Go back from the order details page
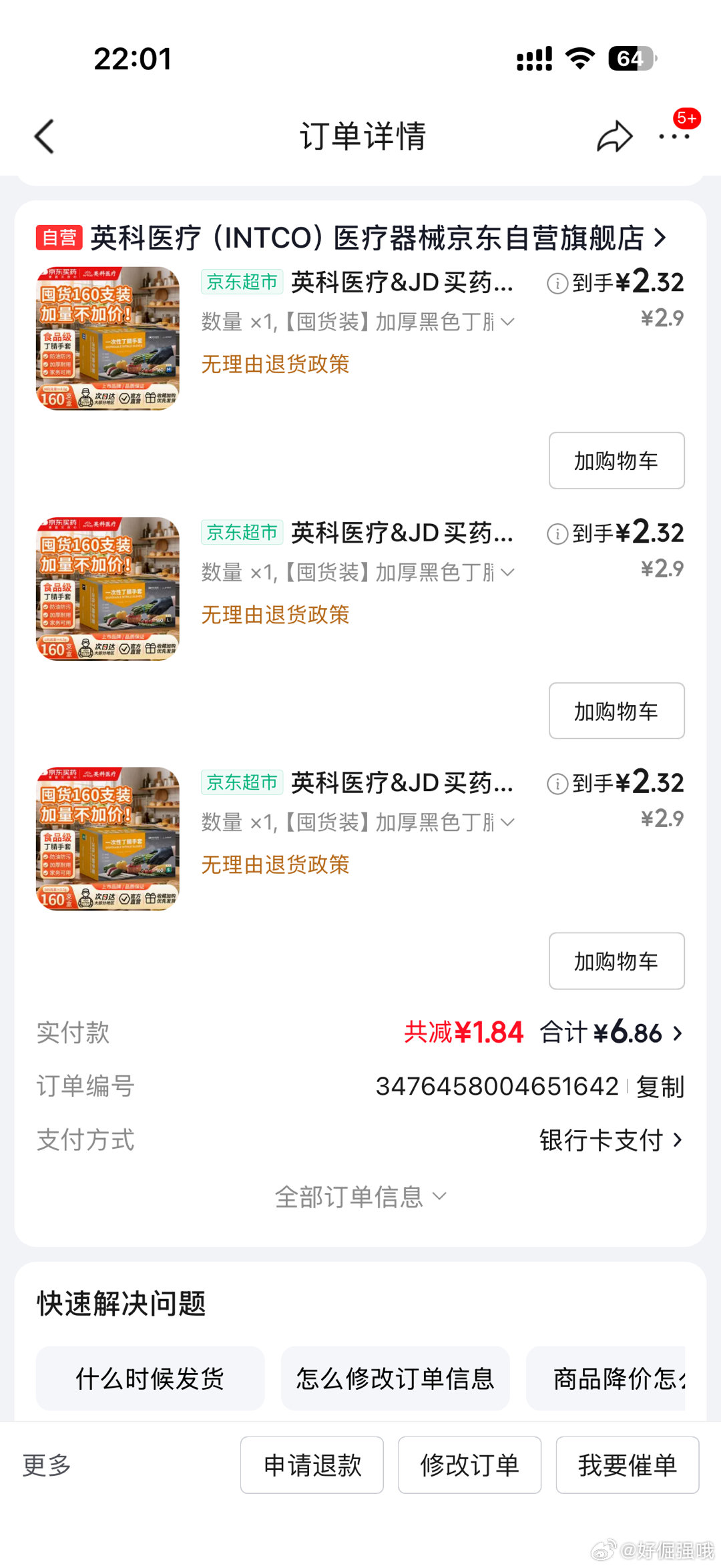This screenshot has width=721, height=1568. (44, 137)
